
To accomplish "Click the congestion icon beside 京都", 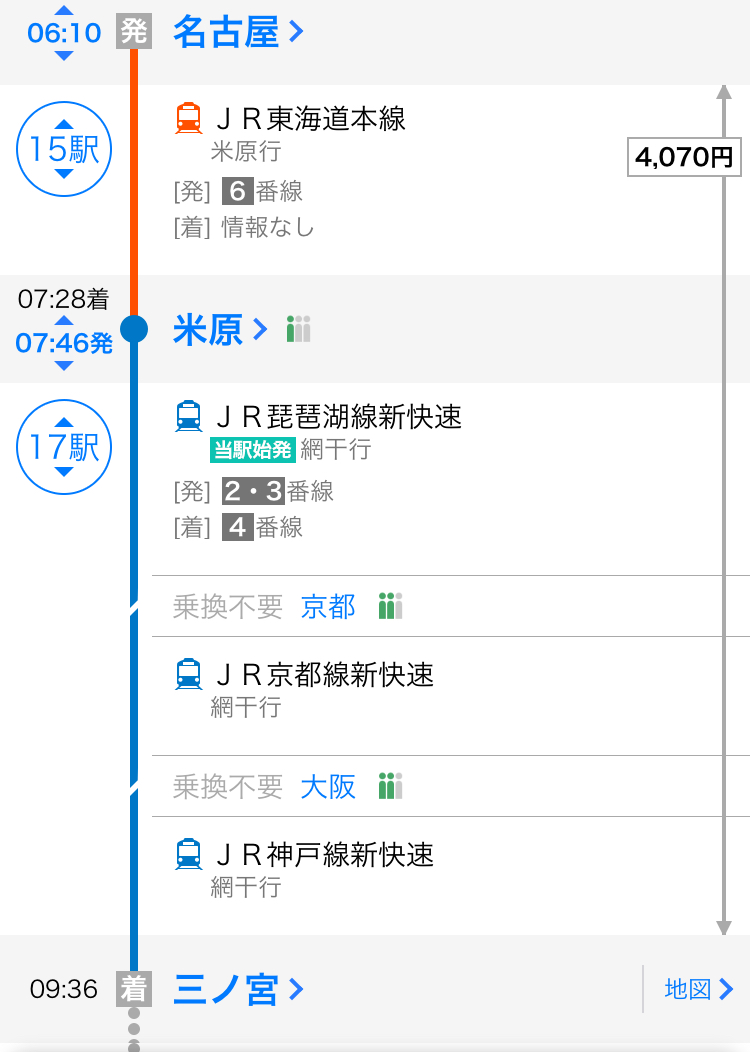I will 390,606.
